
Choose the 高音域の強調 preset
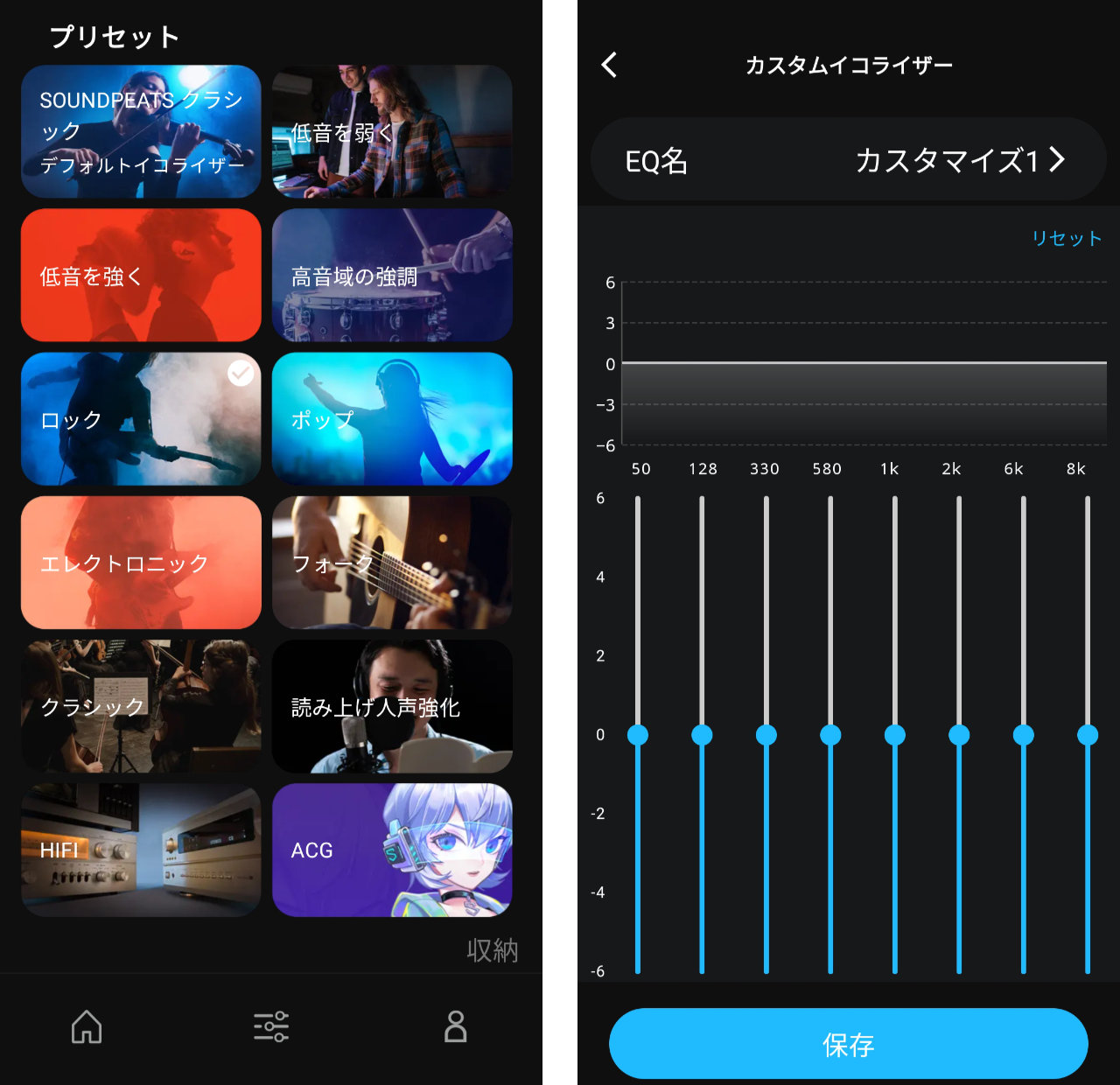[x=392, y=275]
